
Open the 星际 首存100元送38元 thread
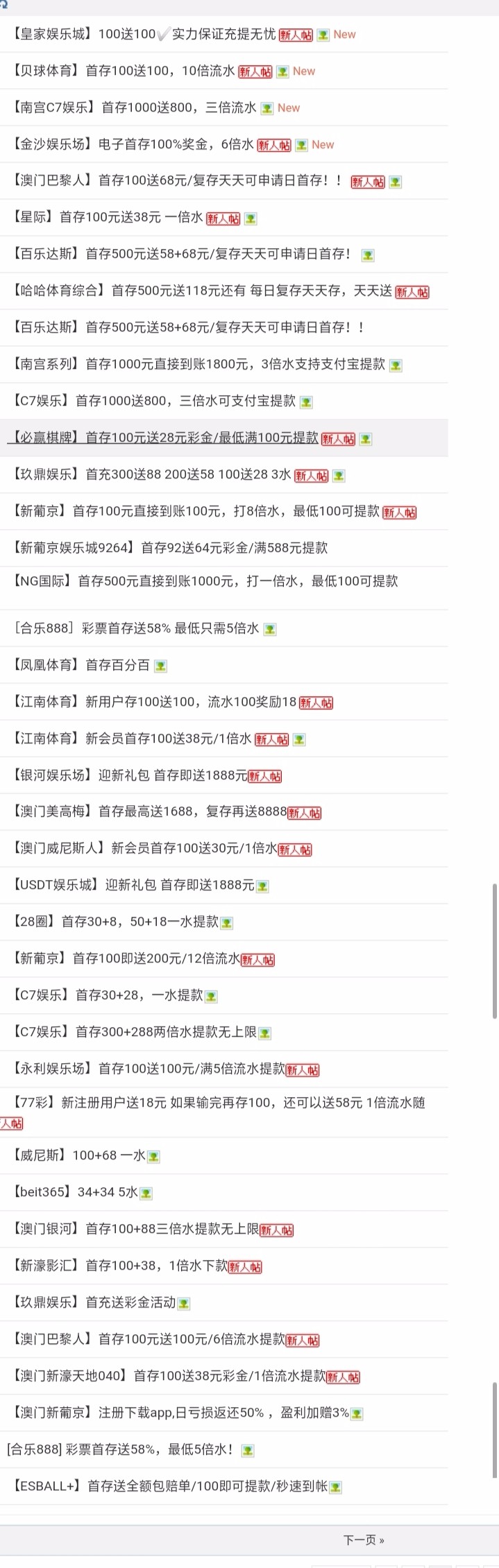click(x=107, y=218)
